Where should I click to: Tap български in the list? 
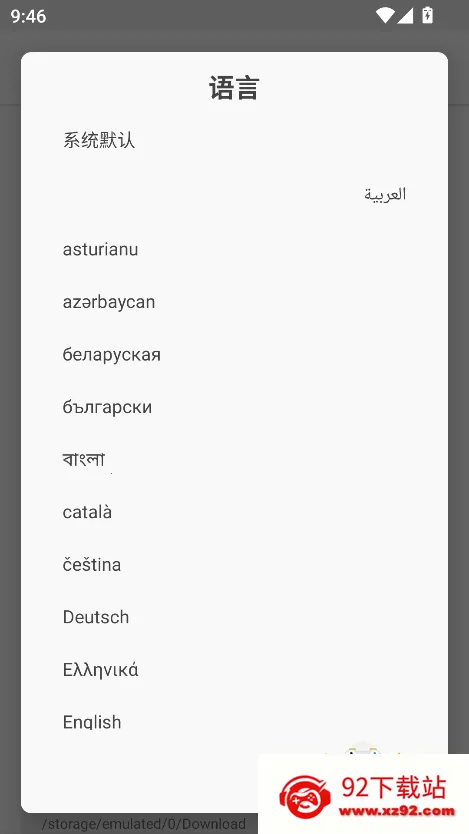click(x=234, y=407)
